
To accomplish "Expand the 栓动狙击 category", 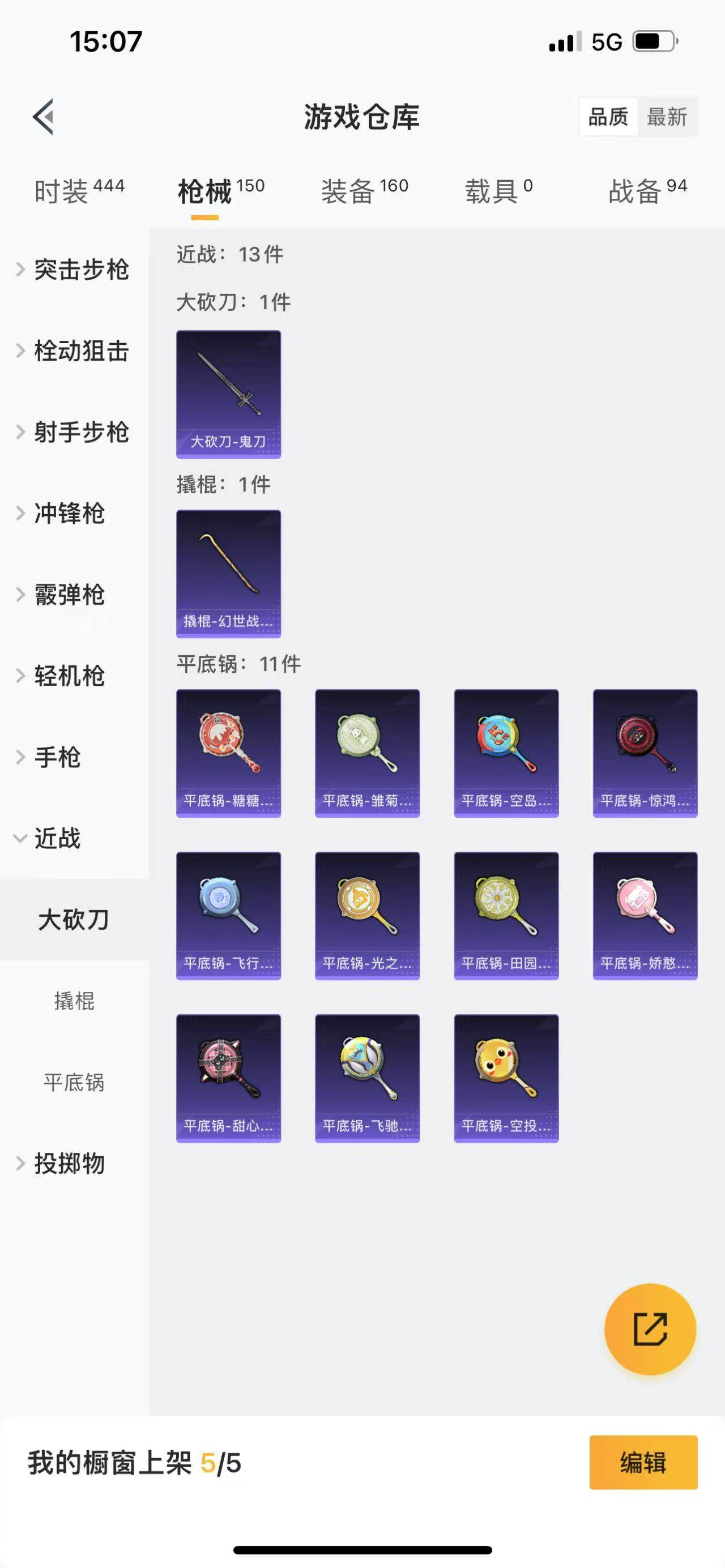I will click(74, 351).
